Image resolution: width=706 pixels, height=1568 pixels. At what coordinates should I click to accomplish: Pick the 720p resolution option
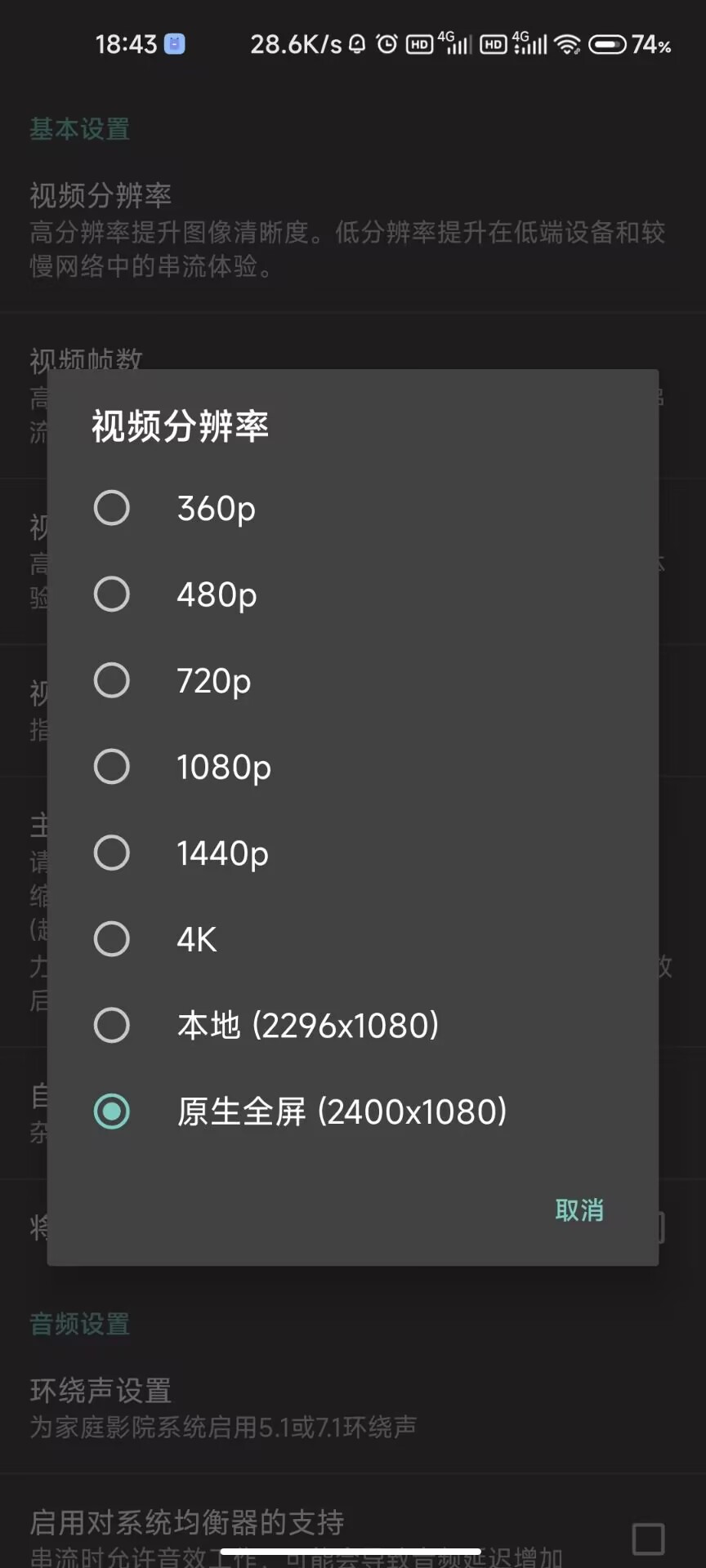tap(112, 680)
